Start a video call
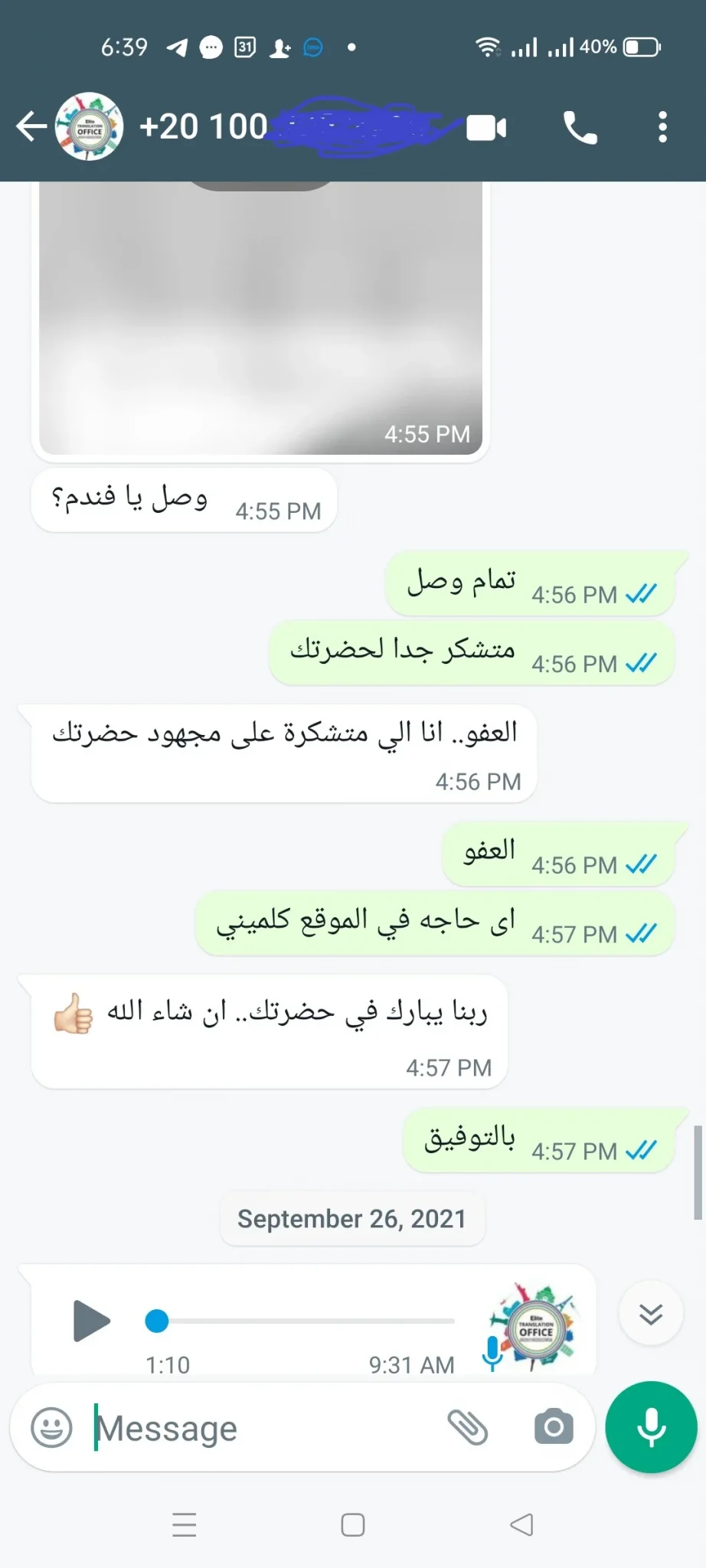 486,128
